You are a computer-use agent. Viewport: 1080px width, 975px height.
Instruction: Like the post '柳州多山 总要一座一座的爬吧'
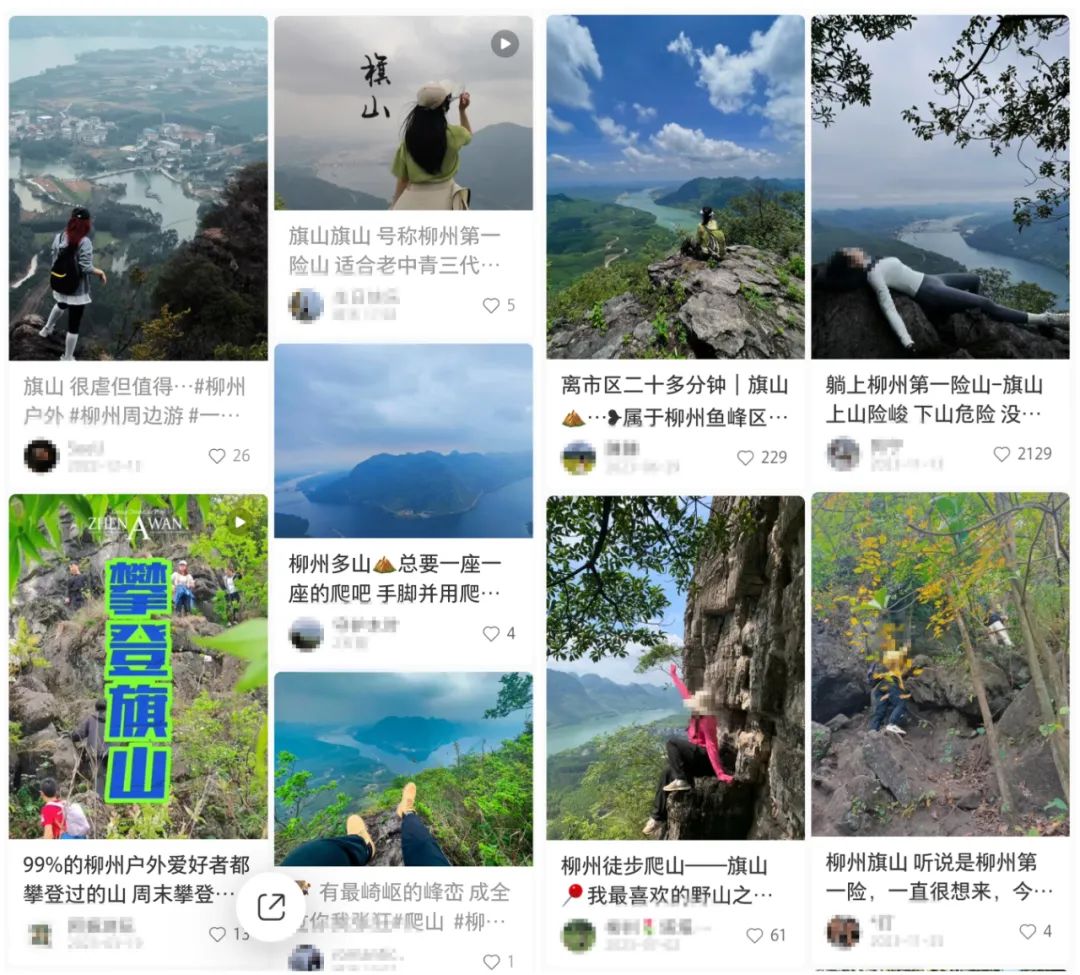pyautogui.click(x=490, y=633)
